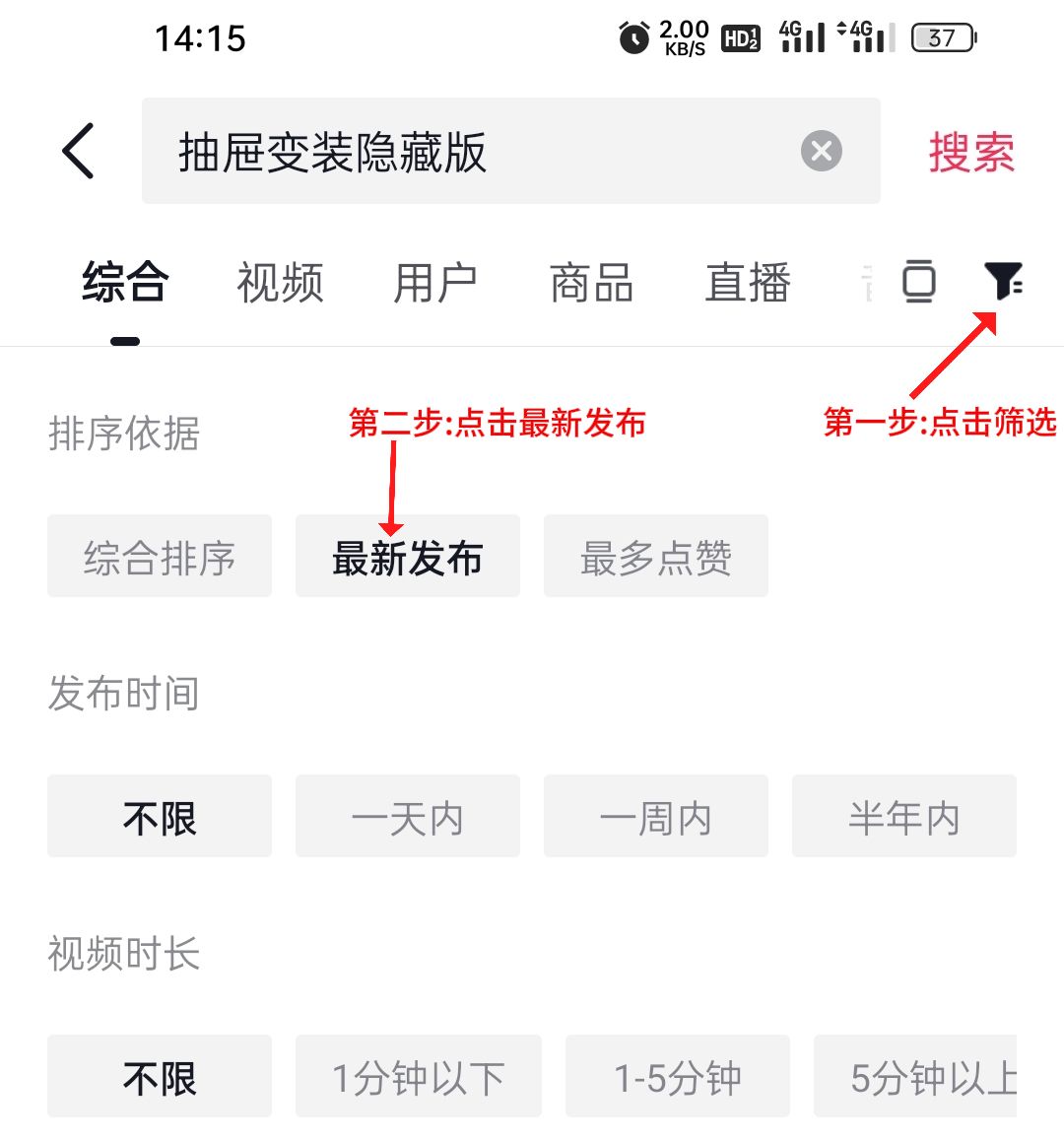Open the 直播 tab
1064x1141 pixels.
point(748,283)
